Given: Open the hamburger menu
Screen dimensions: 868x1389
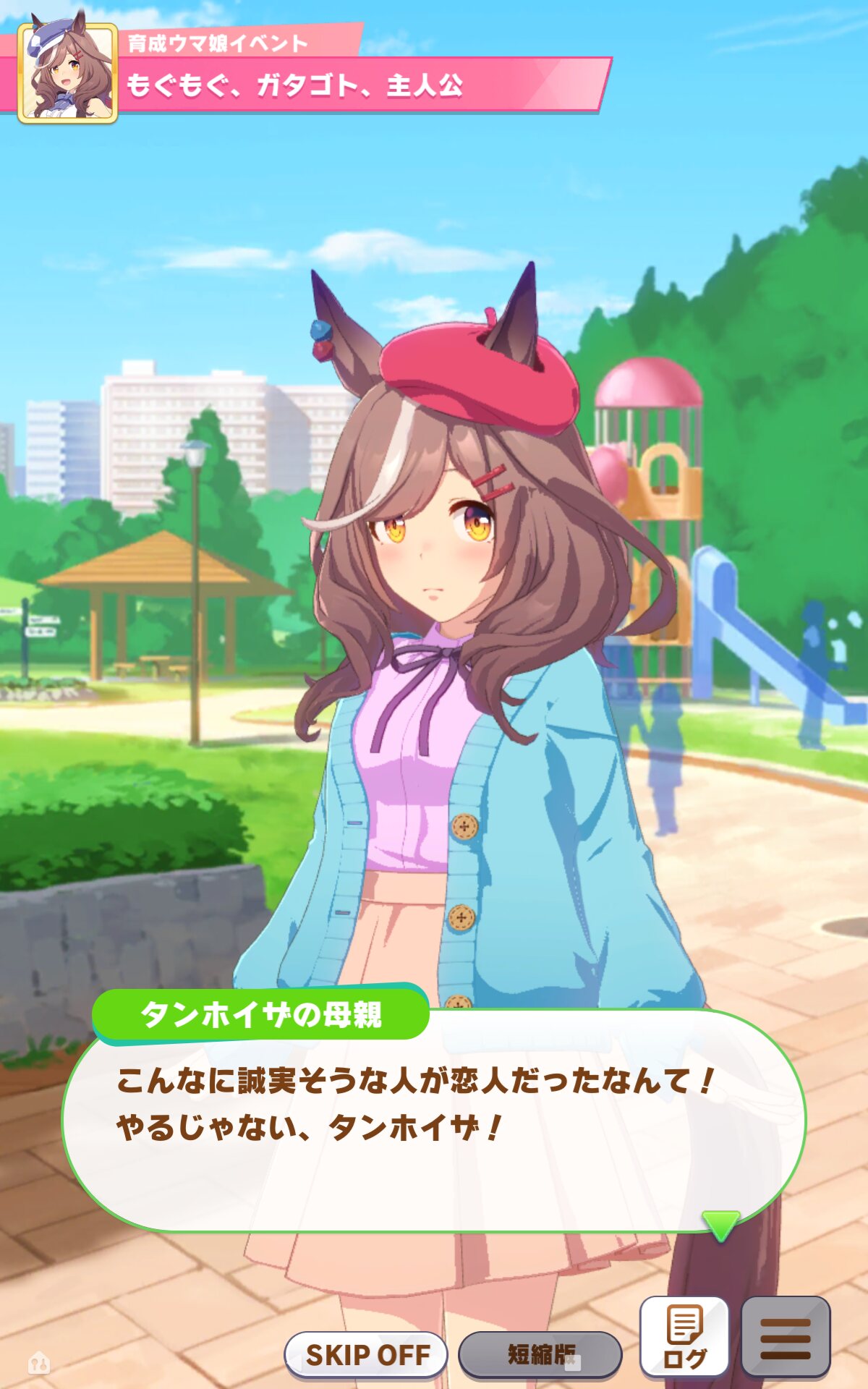Looking at the screenshot, I should [x=786, y=1337].
